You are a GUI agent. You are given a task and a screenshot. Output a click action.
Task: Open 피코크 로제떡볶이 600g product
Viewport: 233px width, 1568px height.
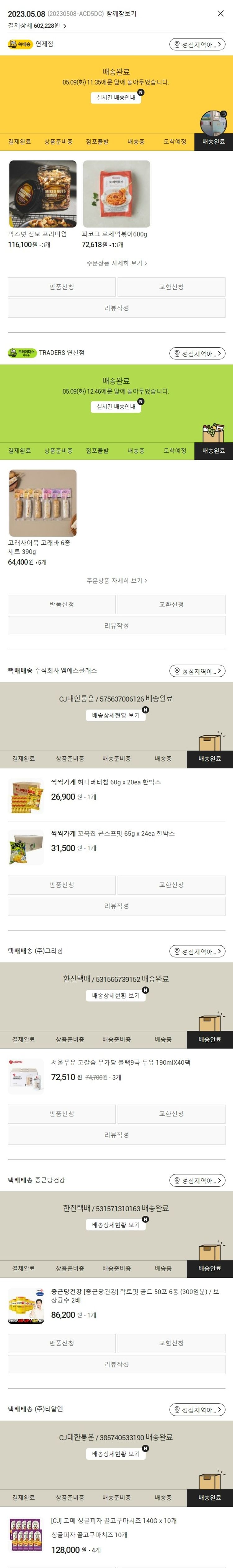(116, 194)
